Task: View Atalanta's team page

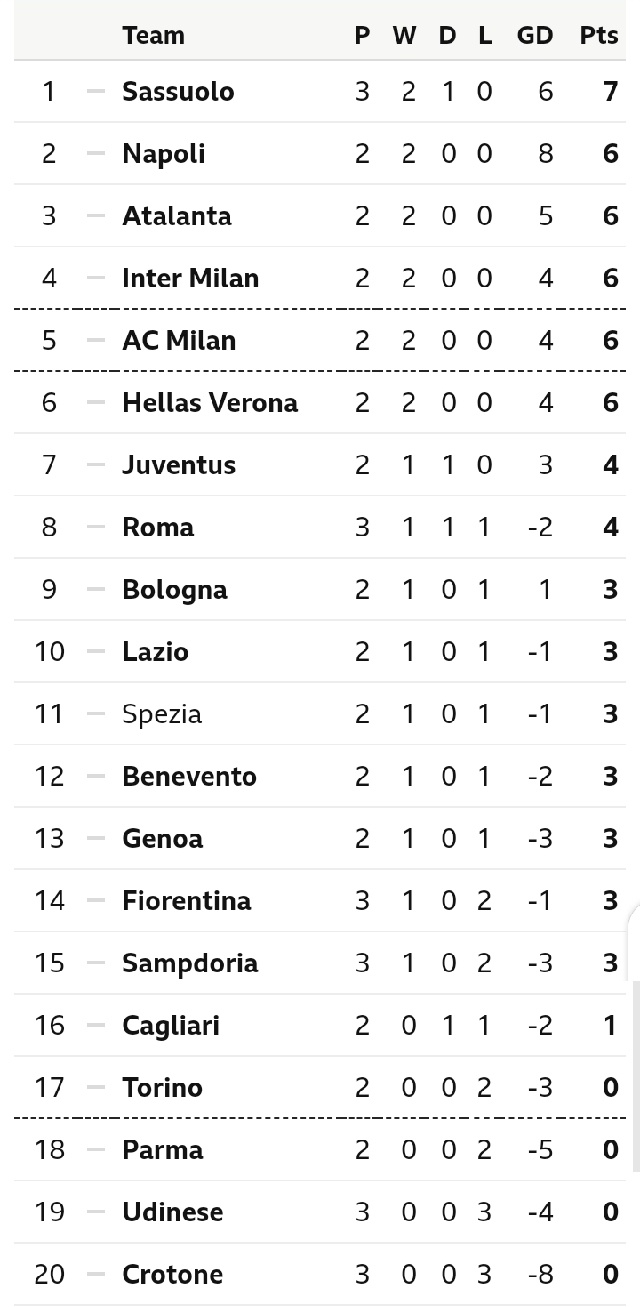Action: click(176, 216)
